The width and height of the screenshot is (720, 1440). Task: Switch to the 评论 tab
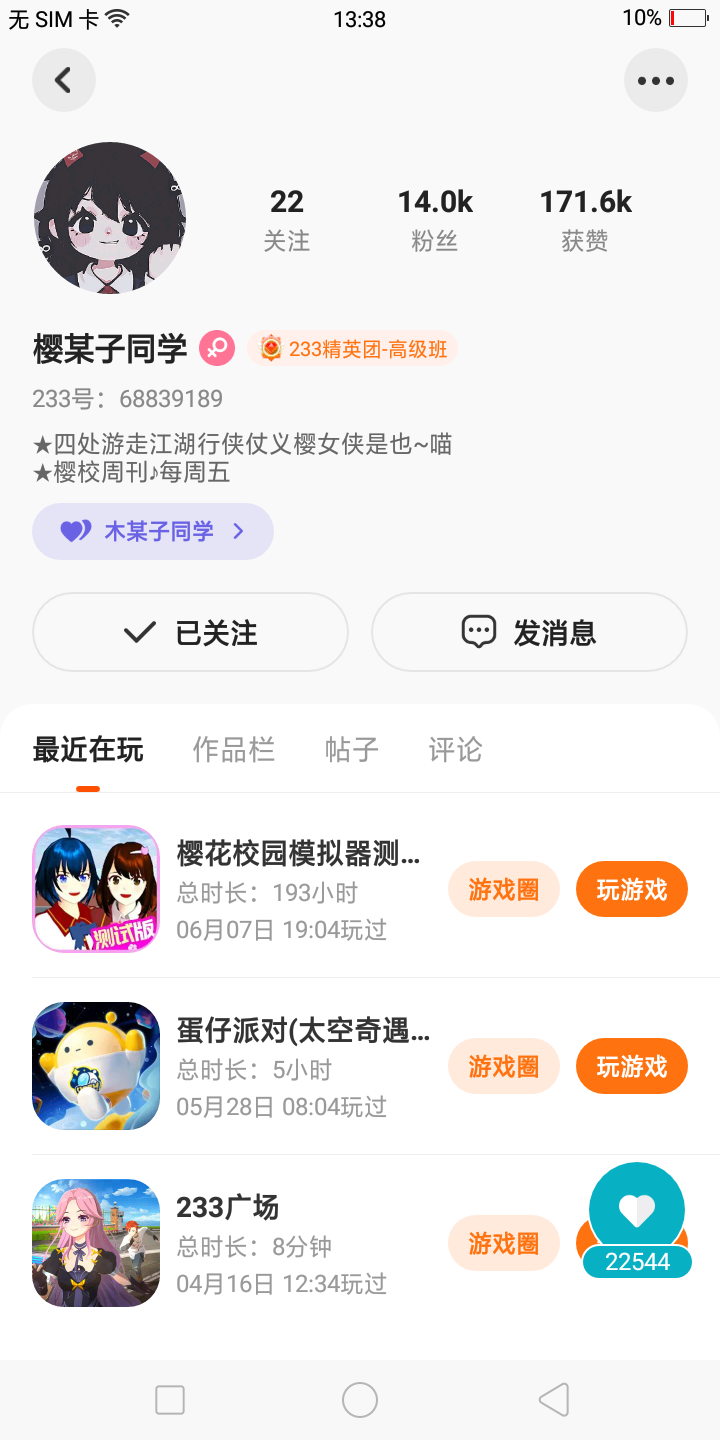click(455, 749)
